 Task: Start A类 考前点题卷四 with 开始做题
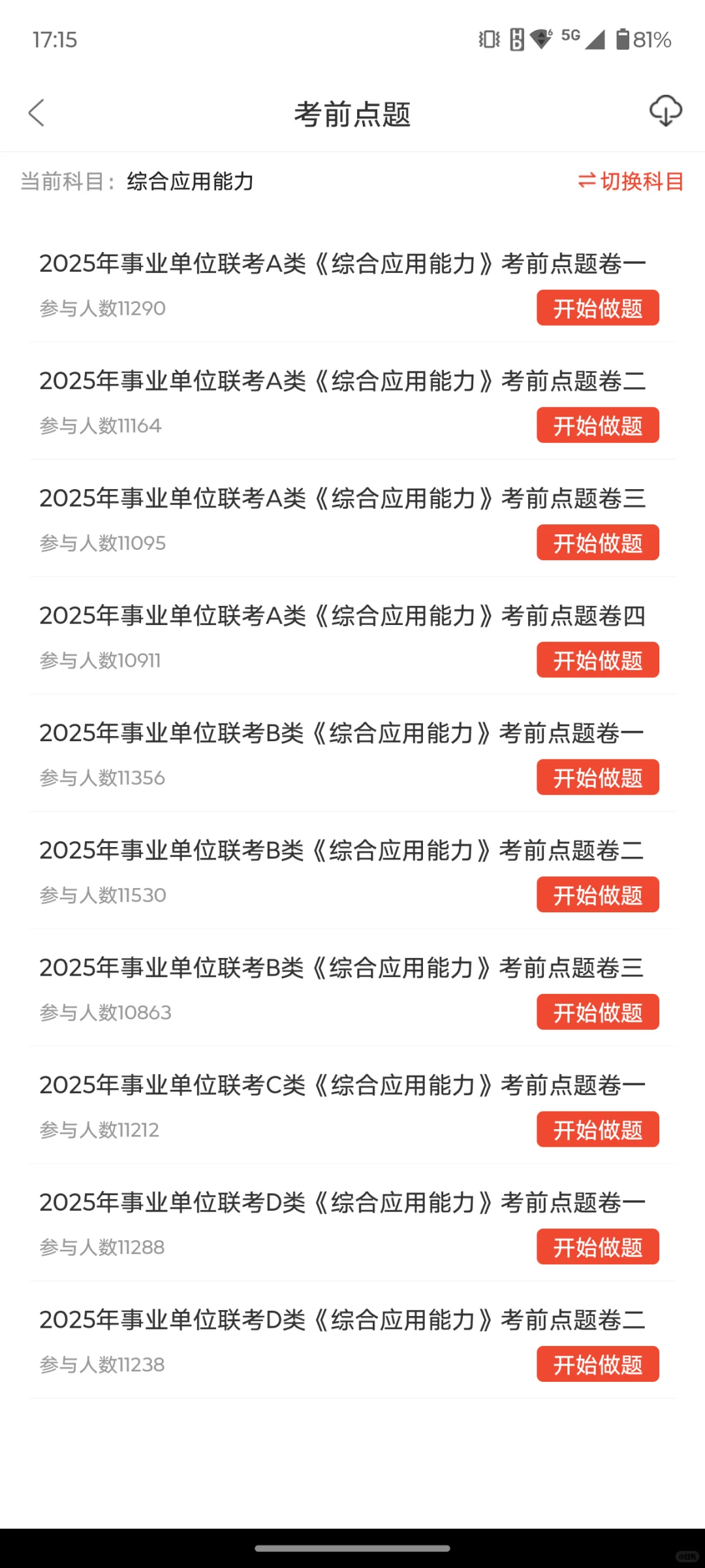tap(598, 660)
